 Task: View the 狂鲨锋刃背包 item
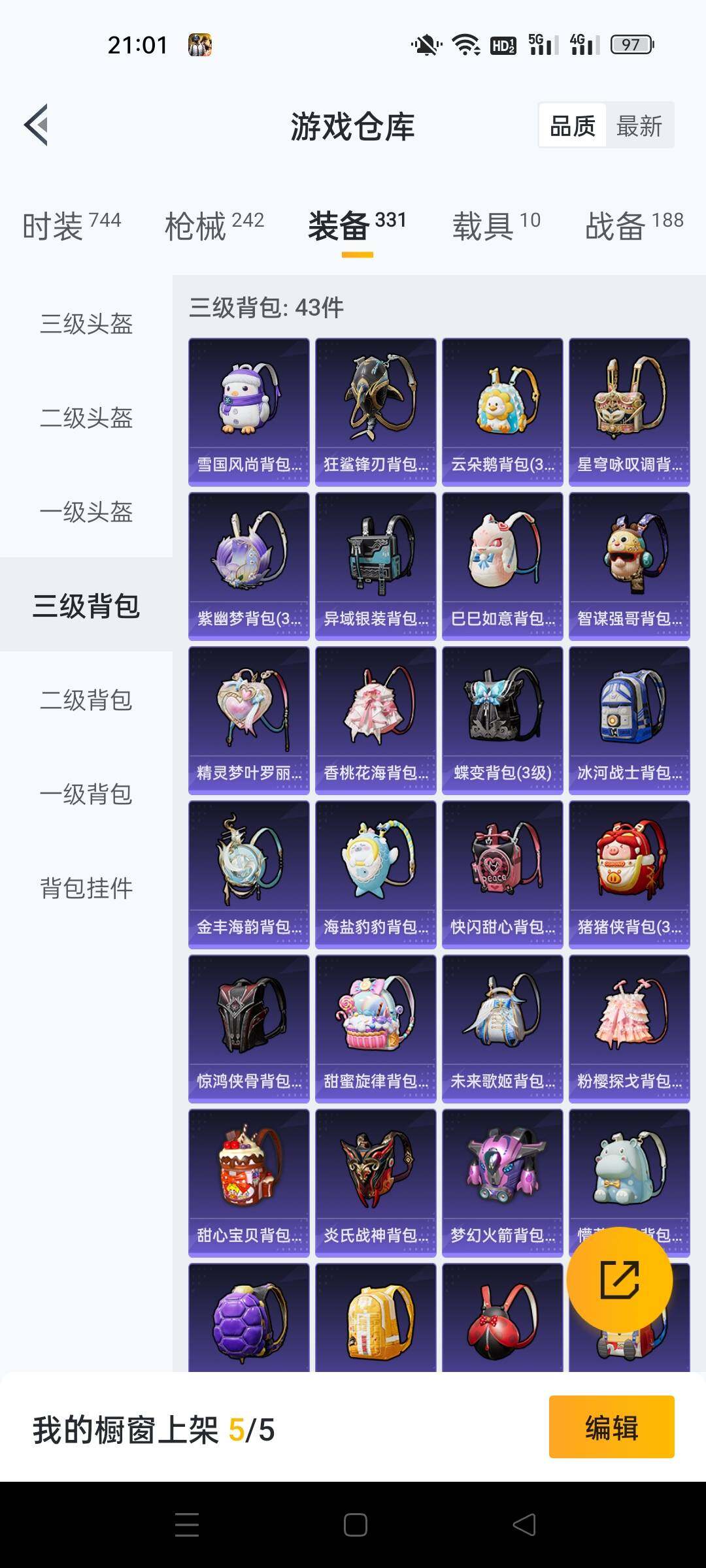coord(376,412)
